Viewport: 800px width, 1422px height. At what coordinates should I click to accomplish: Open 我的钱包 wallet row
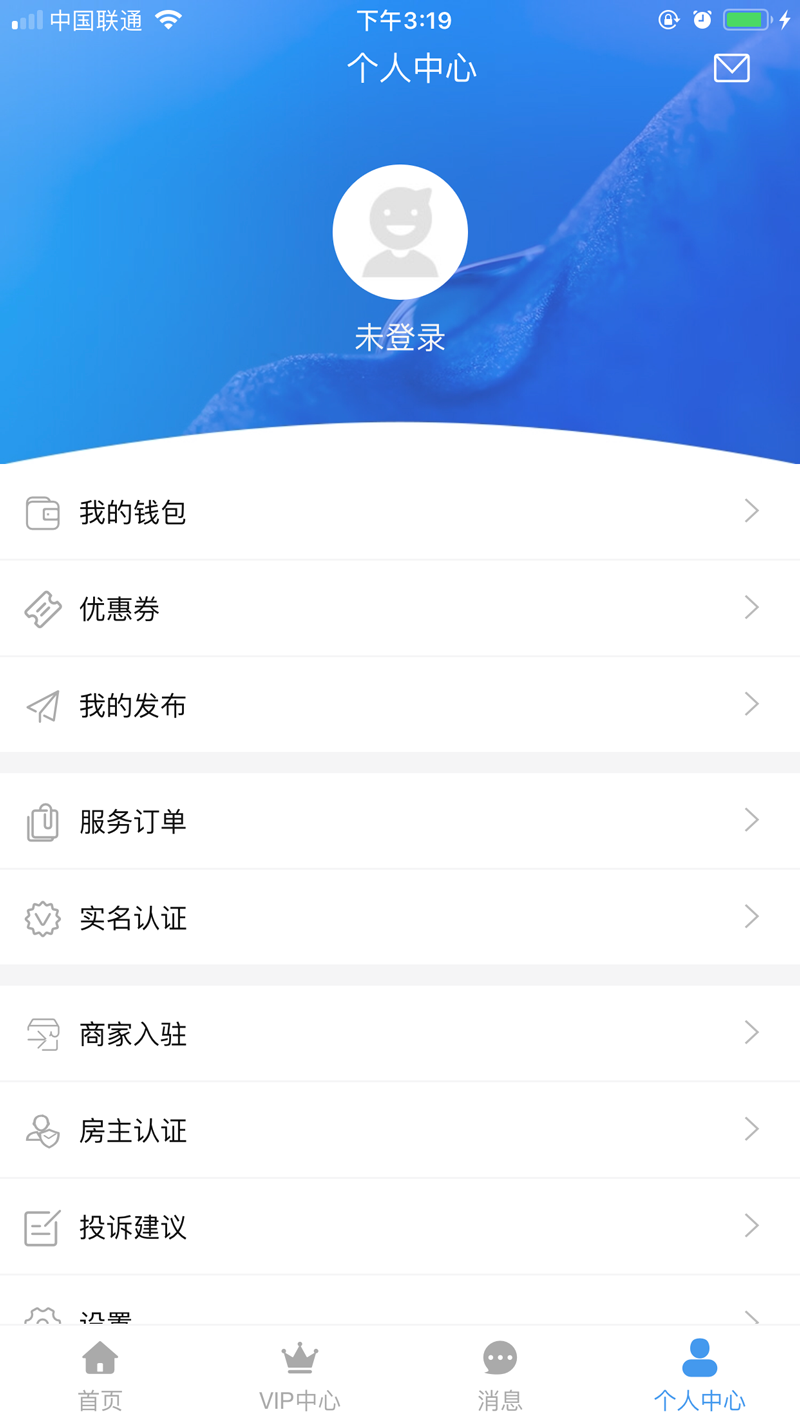click(x=400, y=512)
